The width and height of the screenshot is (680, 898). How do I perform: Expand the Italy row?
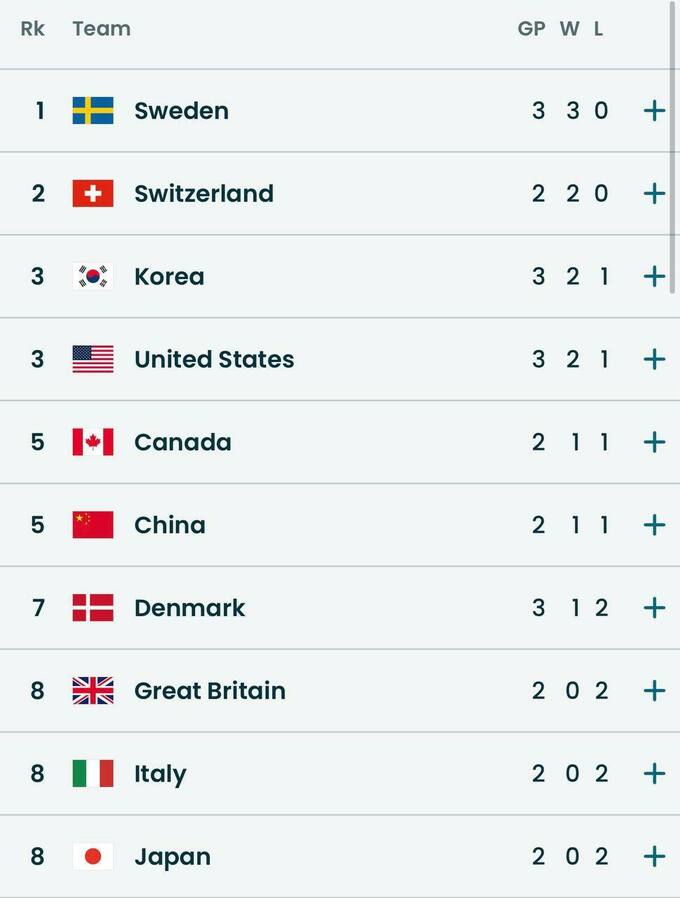[654, 775]
